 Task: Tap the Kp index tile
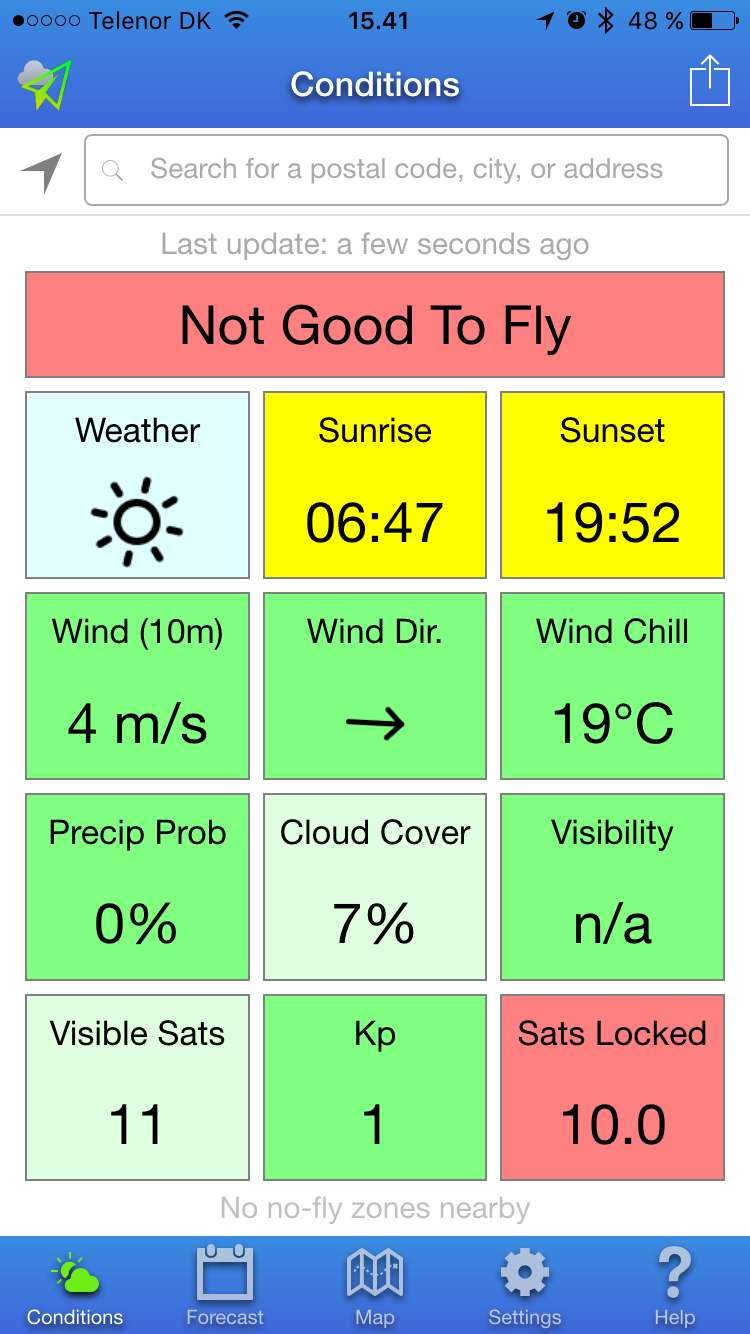point(375,1088)
